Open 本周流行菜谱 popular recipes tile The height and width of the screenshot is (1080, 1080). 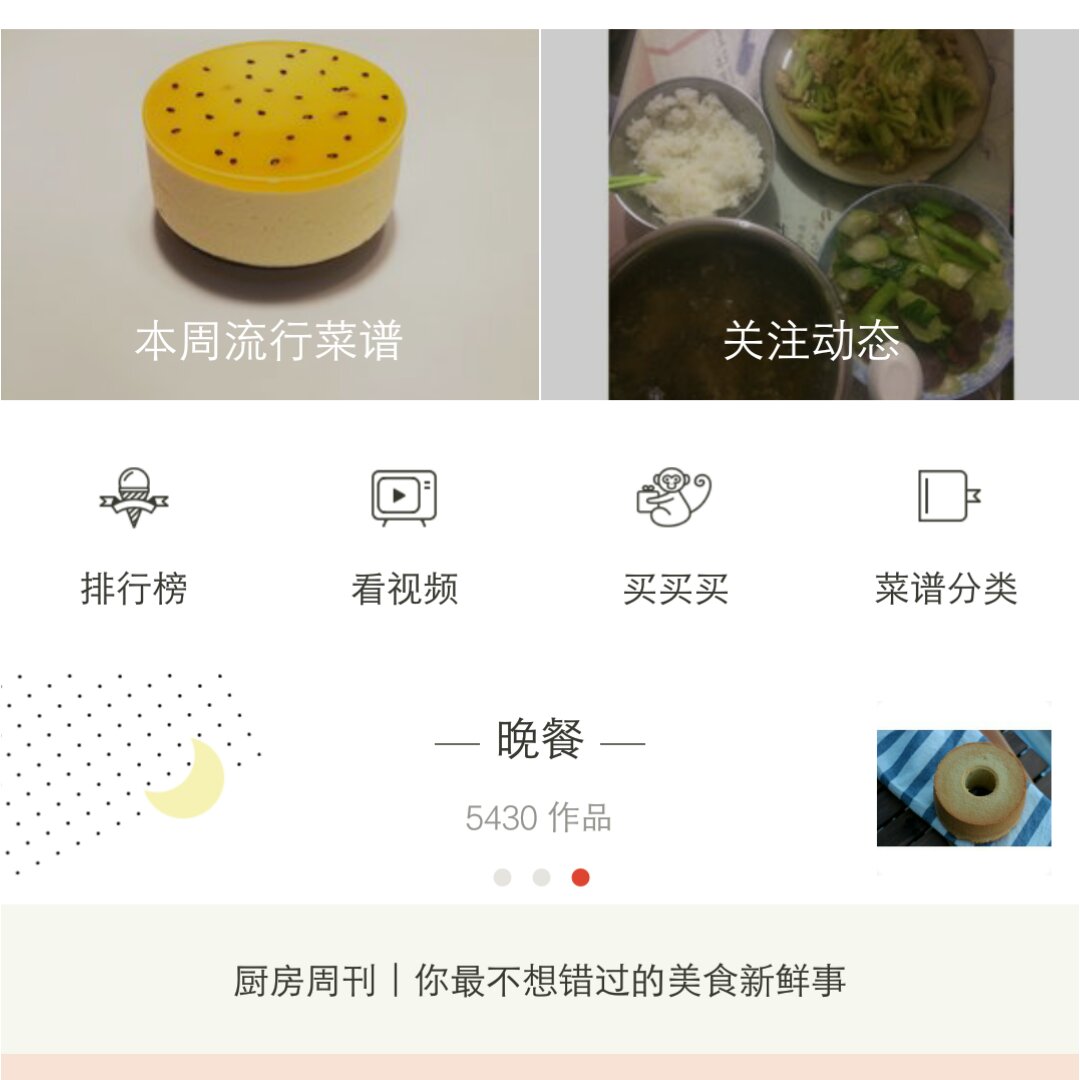269,215
